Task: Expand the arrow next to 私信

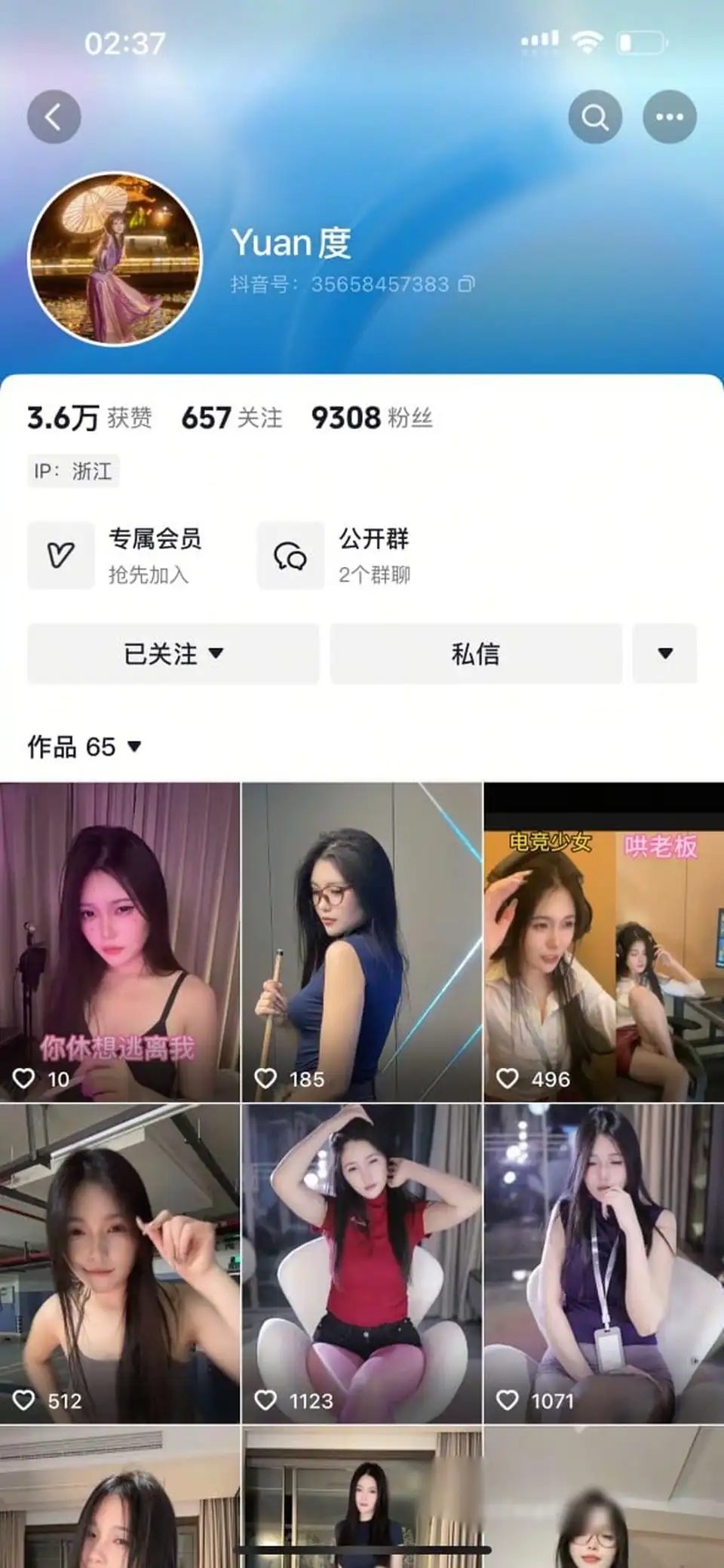Action: [664, 653]
